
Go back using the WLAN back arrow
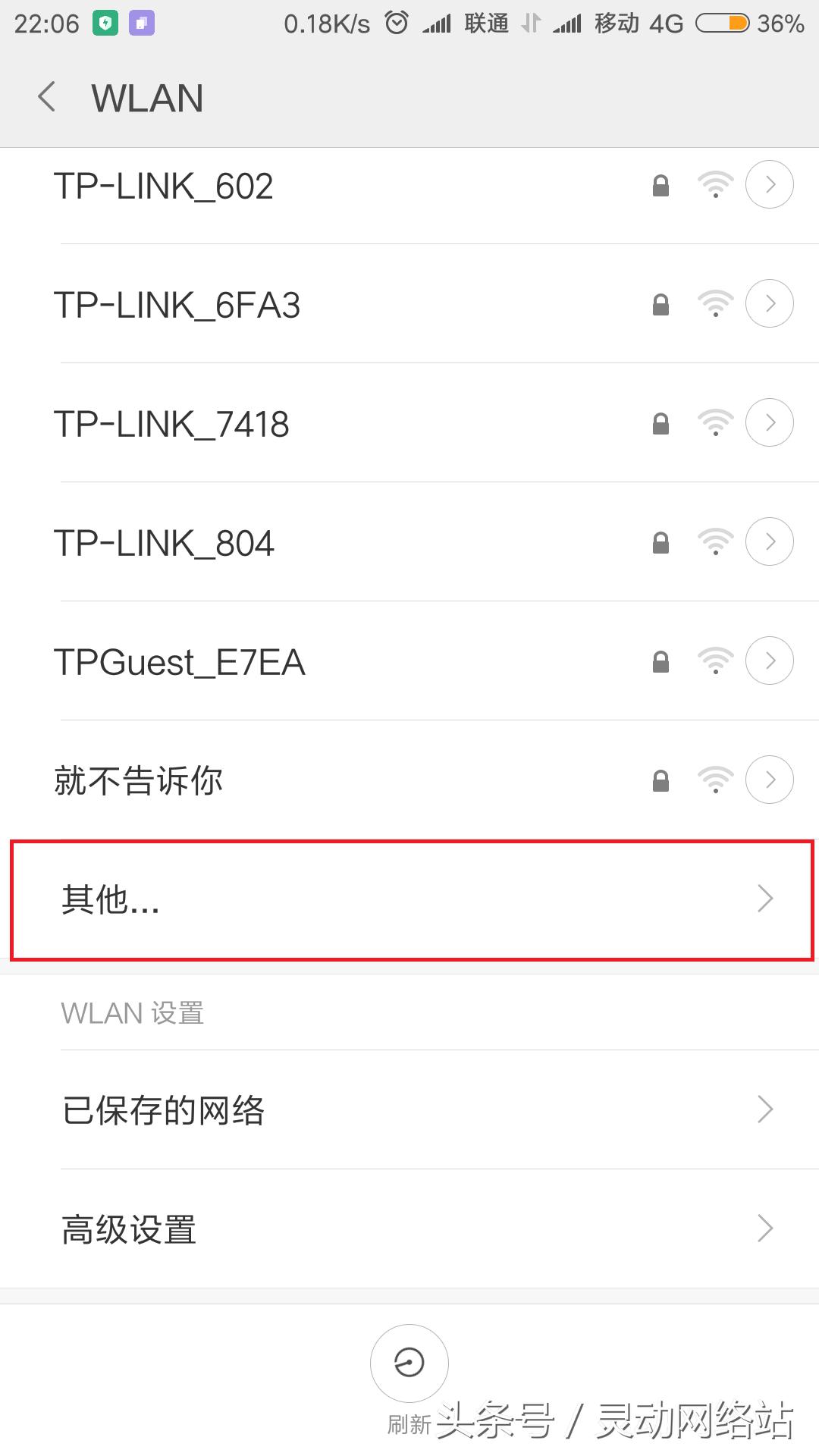(x=47, y=97)
